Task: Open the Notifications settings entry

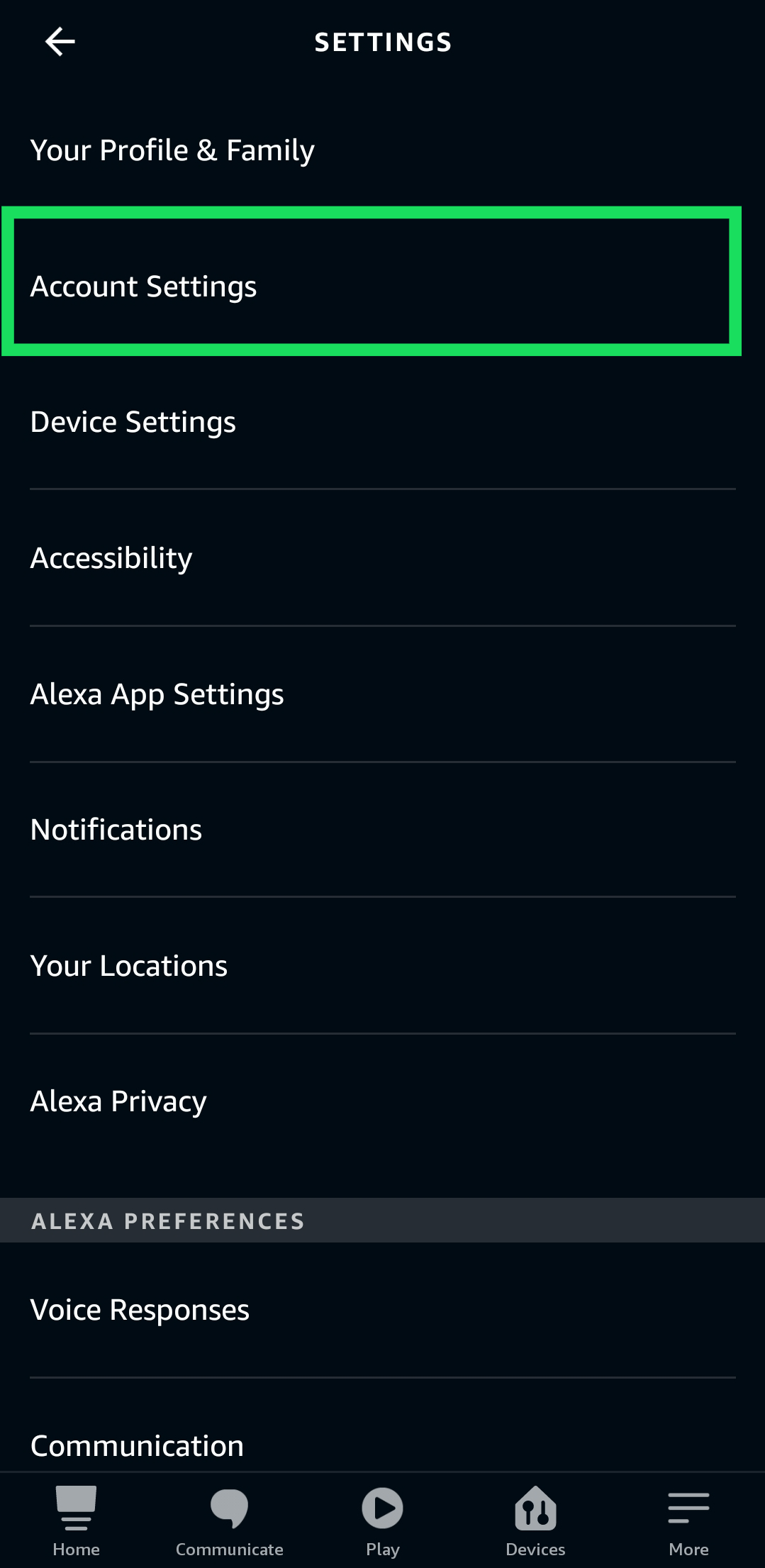Action: [116, 829]
